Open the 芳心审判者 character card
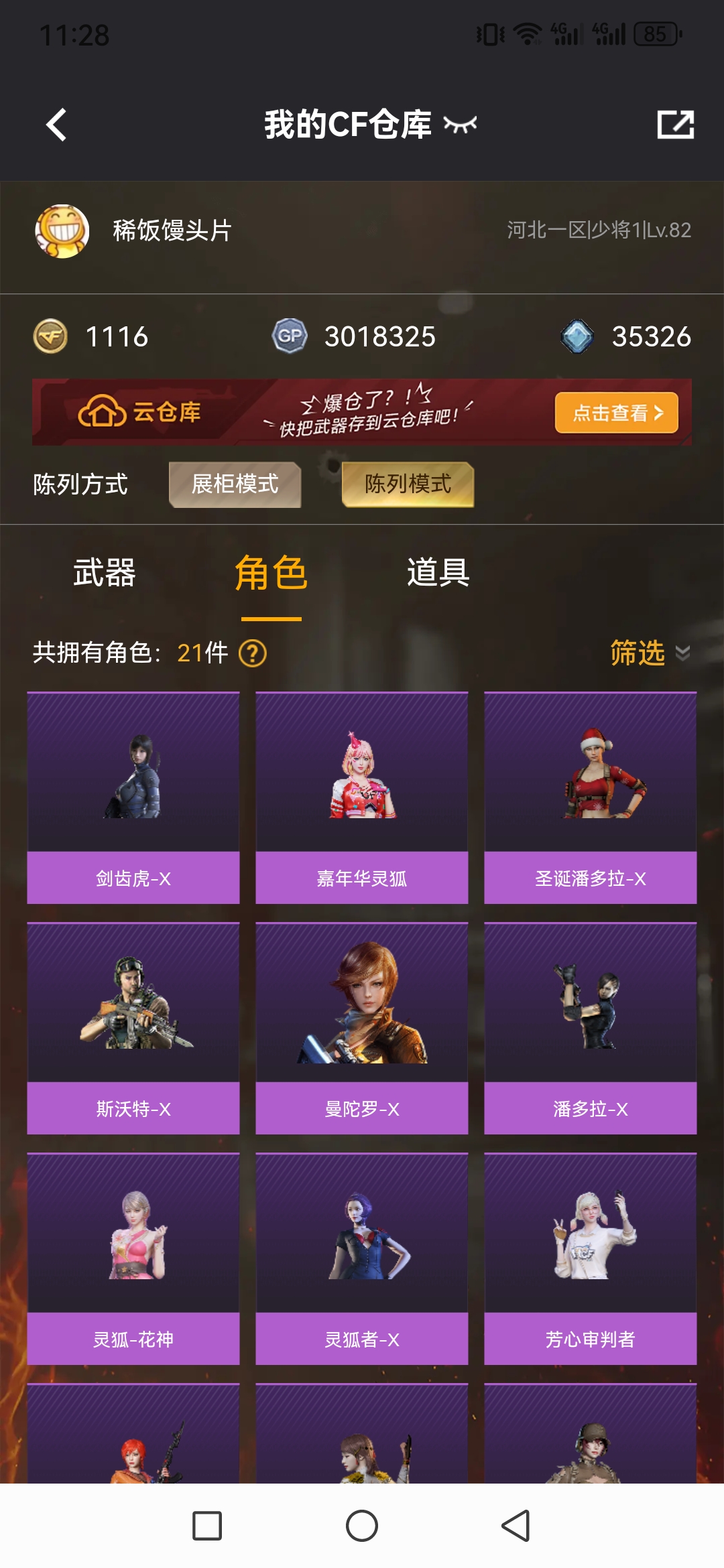The height and width of the screenshot is (1568, 724). coord(591,1258)
